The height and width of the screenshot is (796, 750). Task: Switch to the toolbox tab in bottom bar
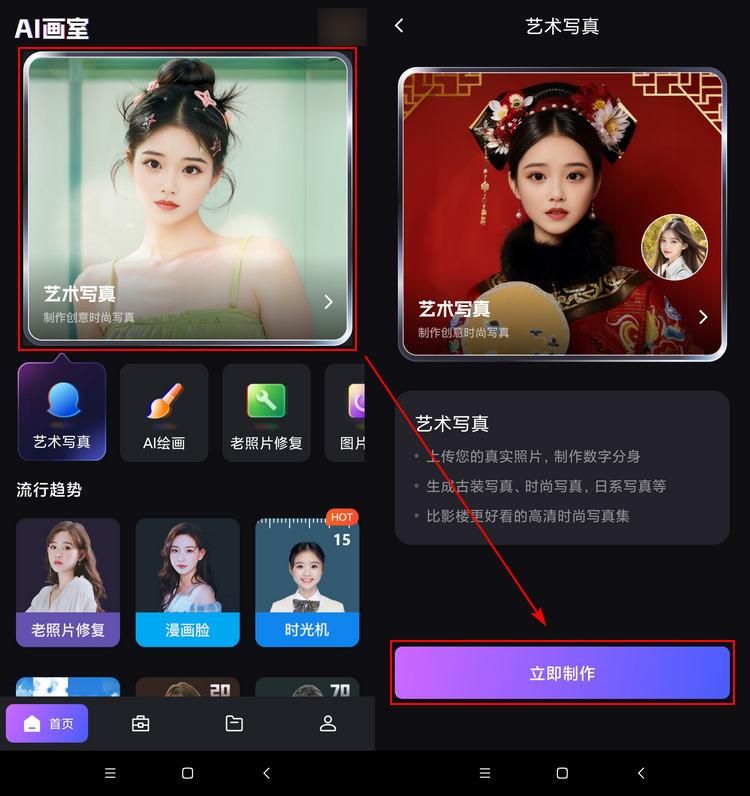click(x=141, y=723)
